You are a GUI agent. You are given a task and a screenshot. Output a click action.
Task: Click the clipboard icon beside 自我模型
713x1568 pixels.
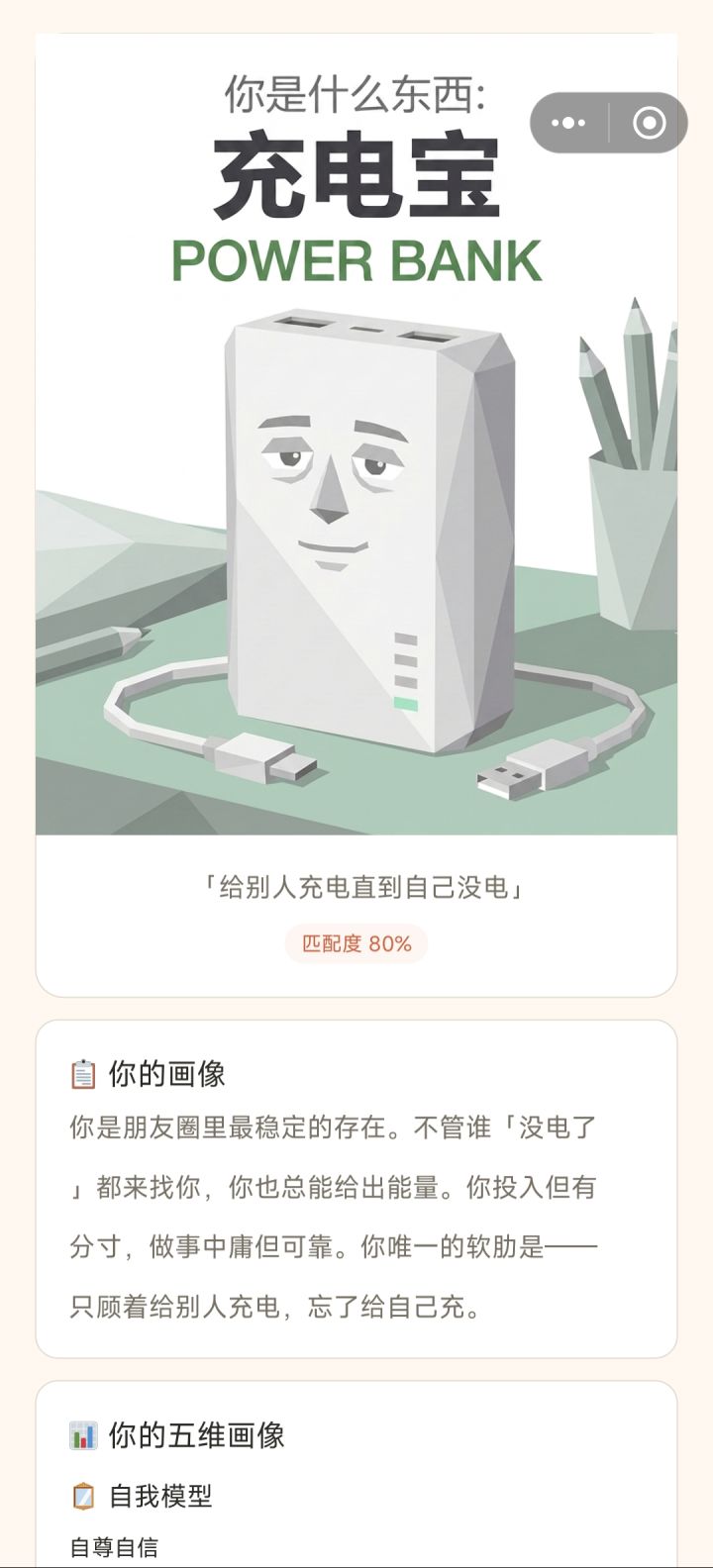pyautogui.click(x=86, y=1499)
